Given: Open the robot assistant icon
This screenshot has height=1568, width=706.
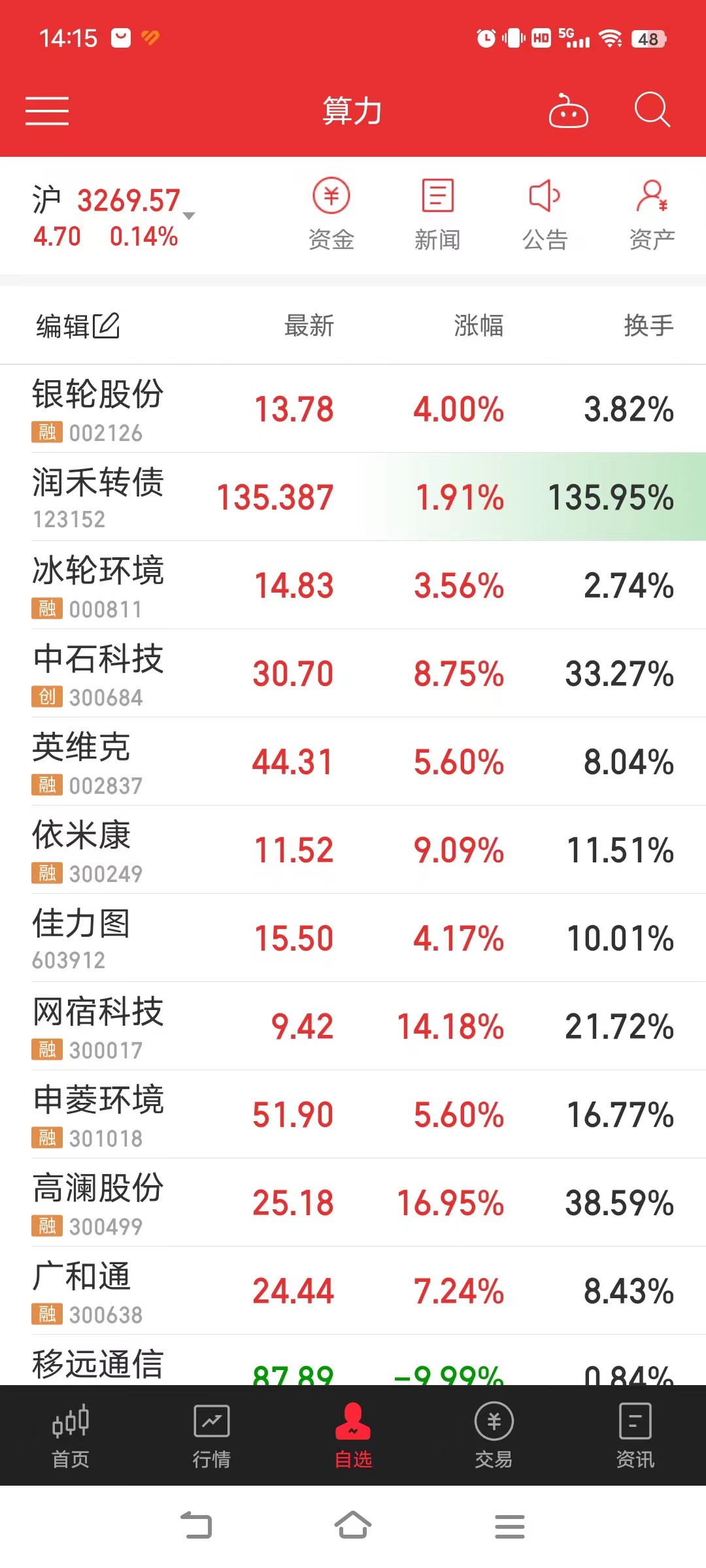Looking at the screenshot, I should click(568, 110).
